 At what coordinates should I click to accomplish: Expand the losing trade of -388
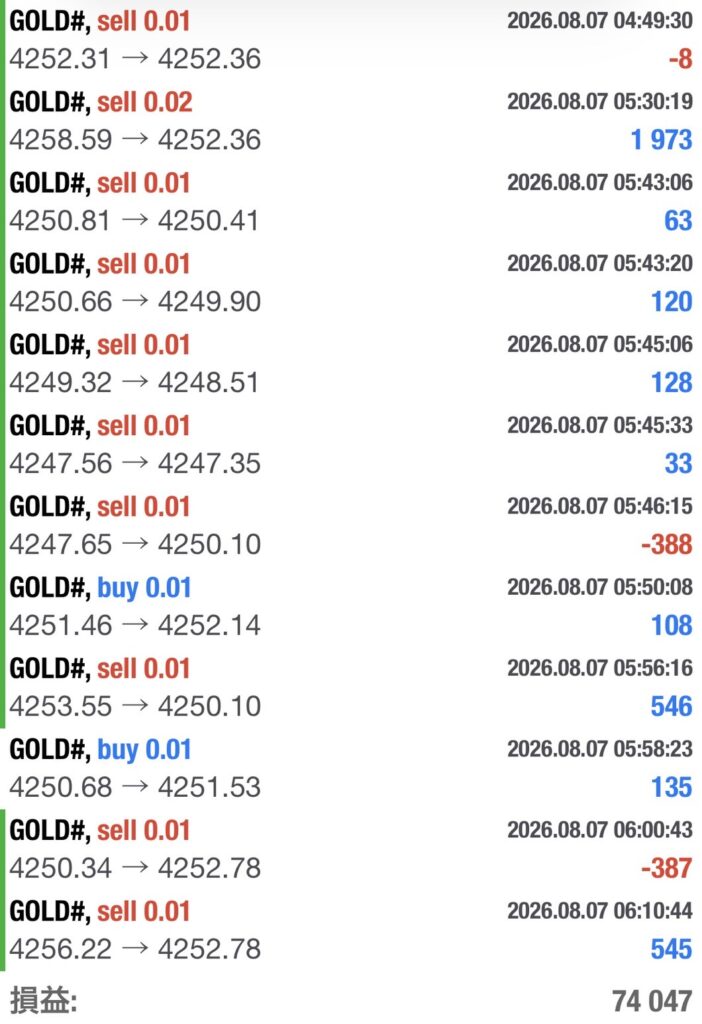[x=351, y=526]
